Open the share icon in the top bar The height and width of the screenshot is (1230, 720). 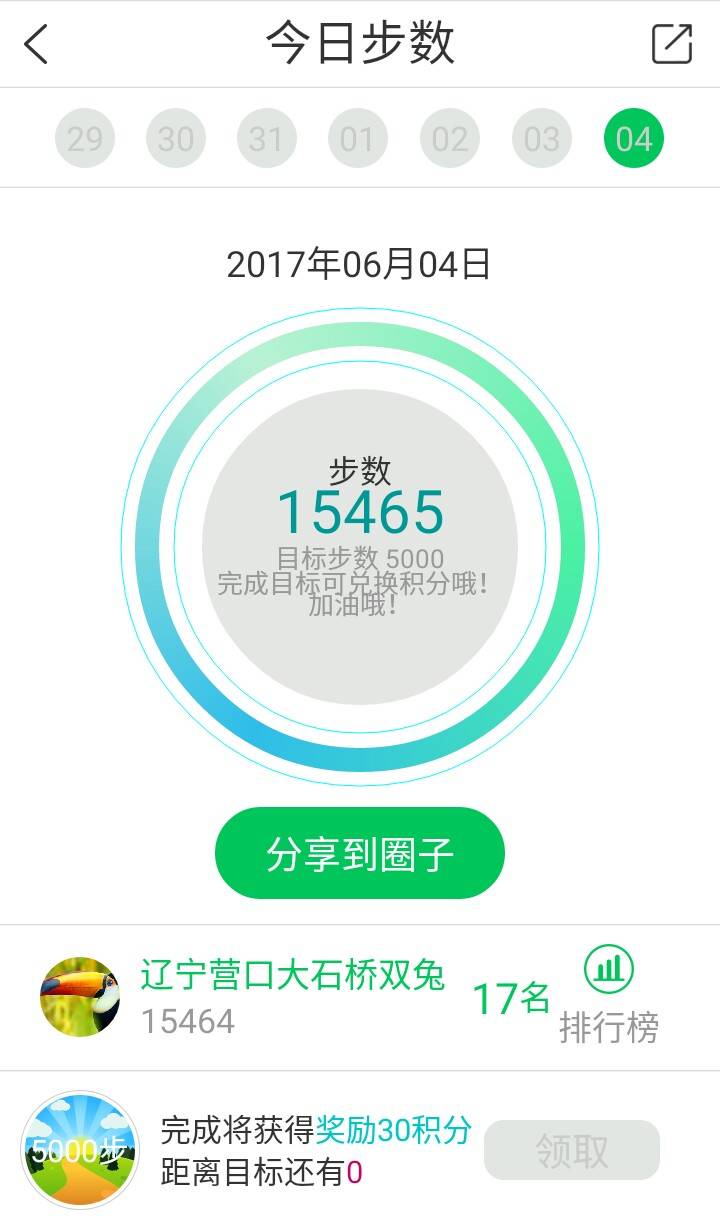[672, 44]
